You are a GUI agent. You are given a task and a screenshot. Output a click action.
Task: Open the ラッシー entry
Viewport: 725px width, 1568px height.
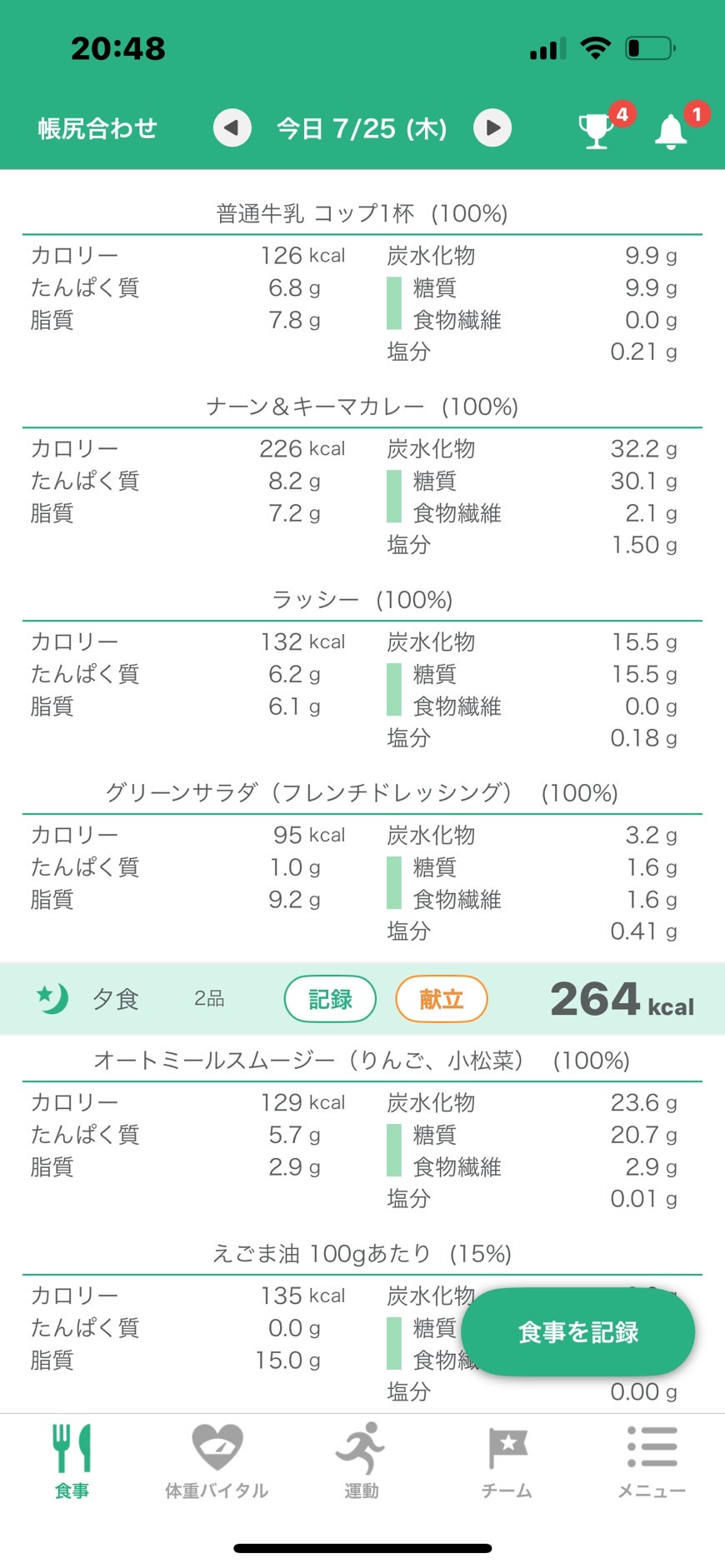point(362,600)
